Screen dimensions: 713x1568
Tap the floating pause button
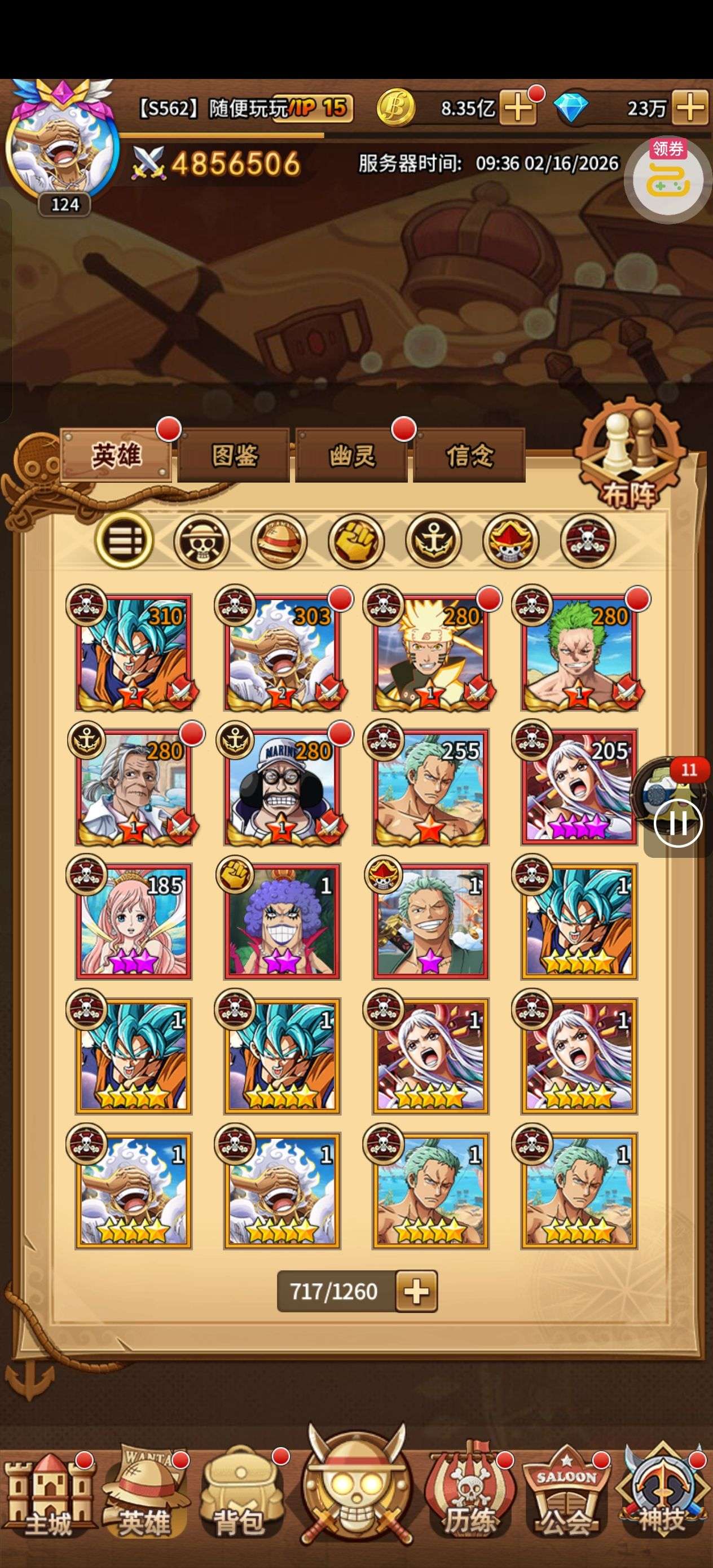(677, 823)
